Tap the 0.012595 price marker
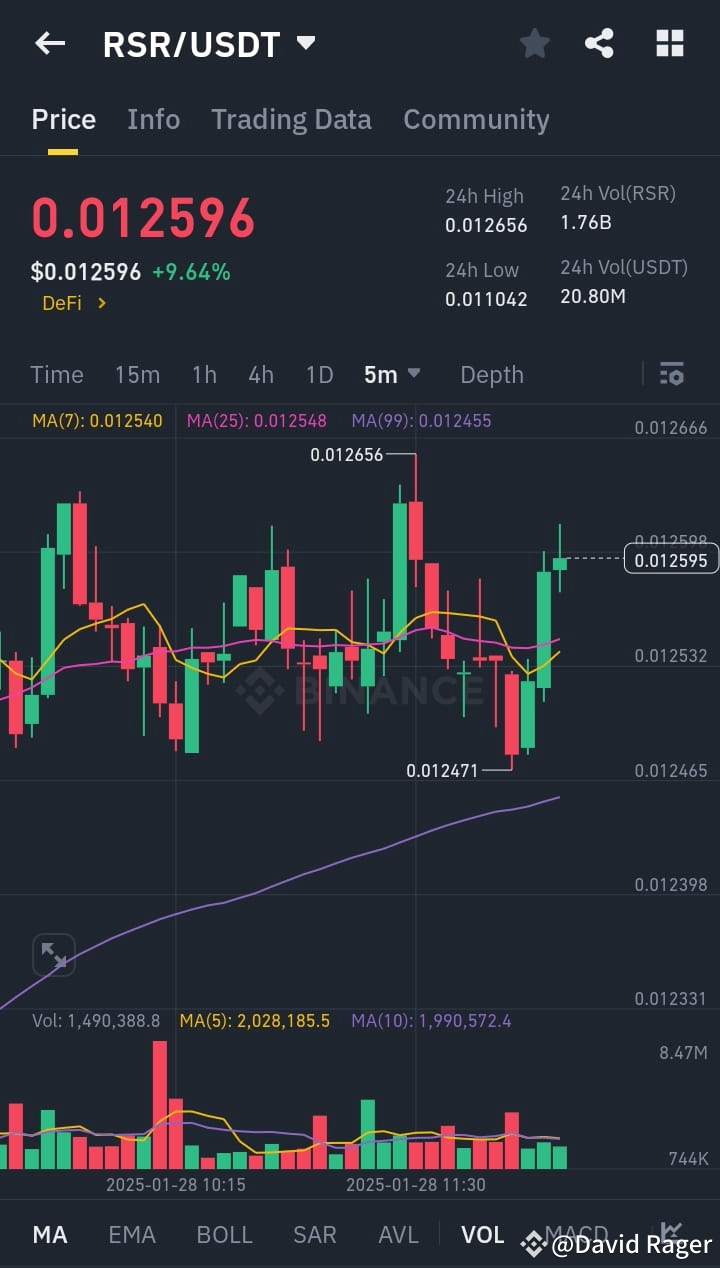720x1268 pixels. pyautogui.click(x=669, y=560)
